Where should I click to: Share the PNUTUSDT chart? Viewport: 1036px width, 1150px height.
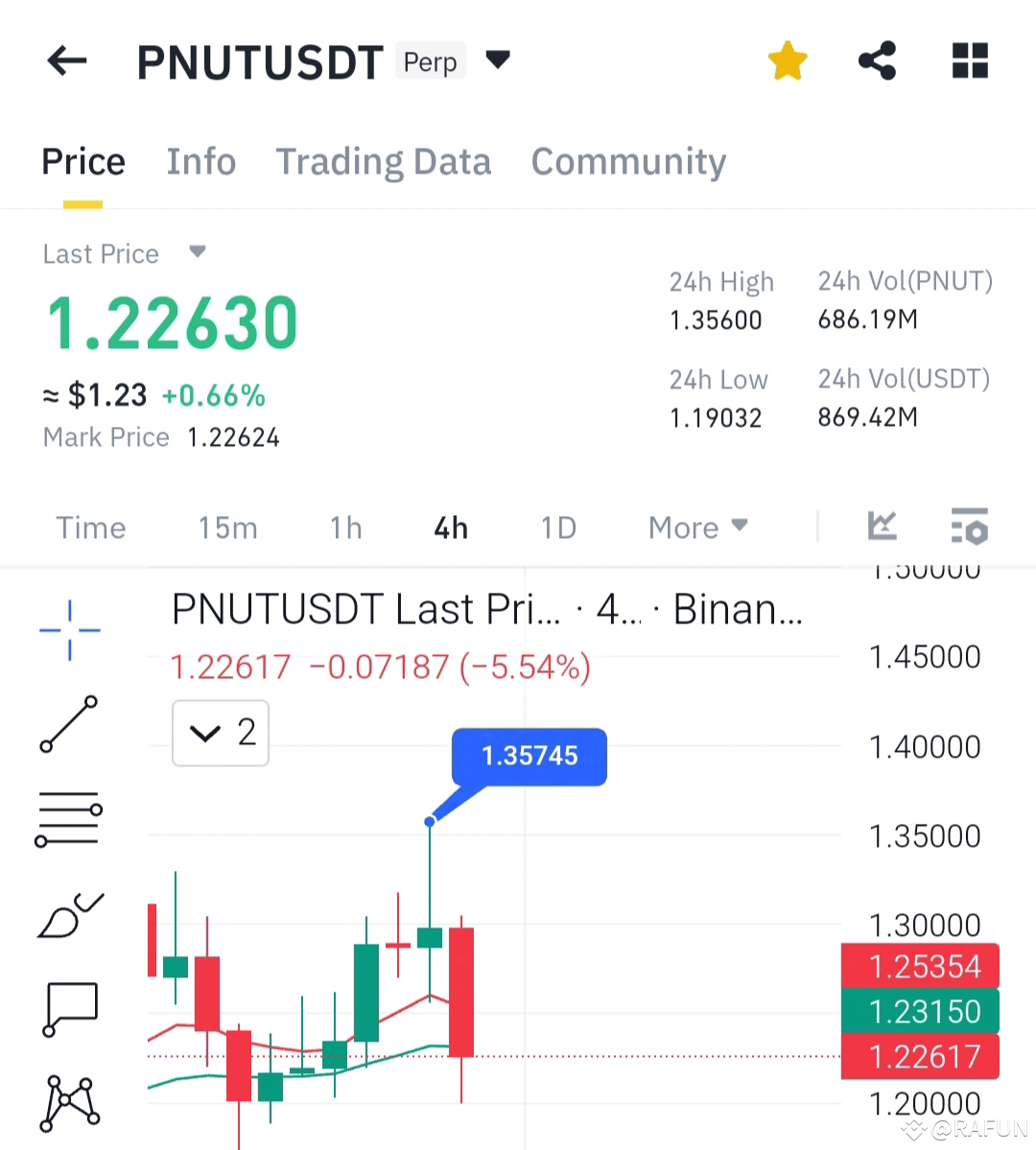tap(878, 59)
